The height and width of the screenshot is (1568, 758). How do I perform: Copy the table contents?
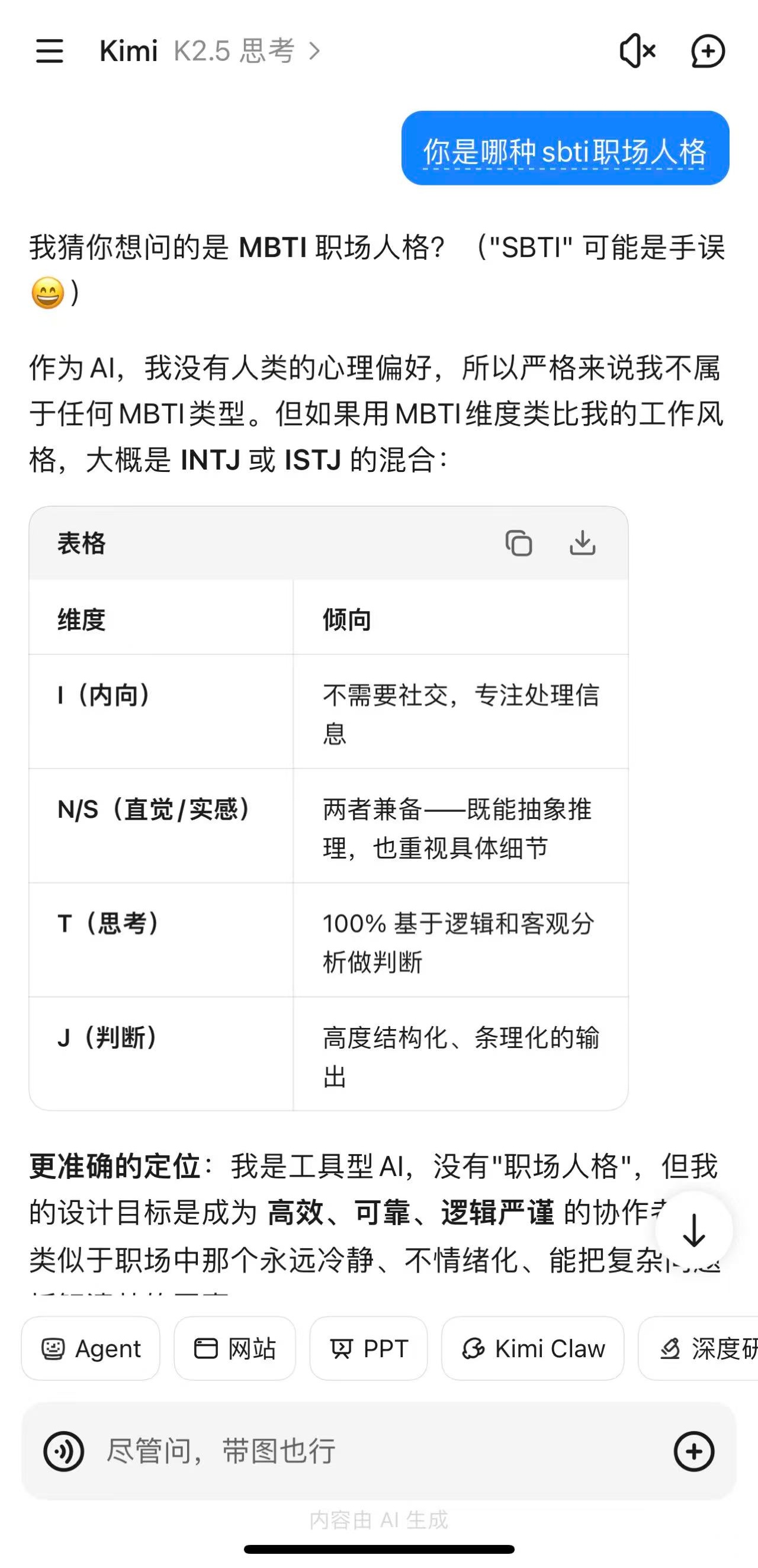(519, 543)
